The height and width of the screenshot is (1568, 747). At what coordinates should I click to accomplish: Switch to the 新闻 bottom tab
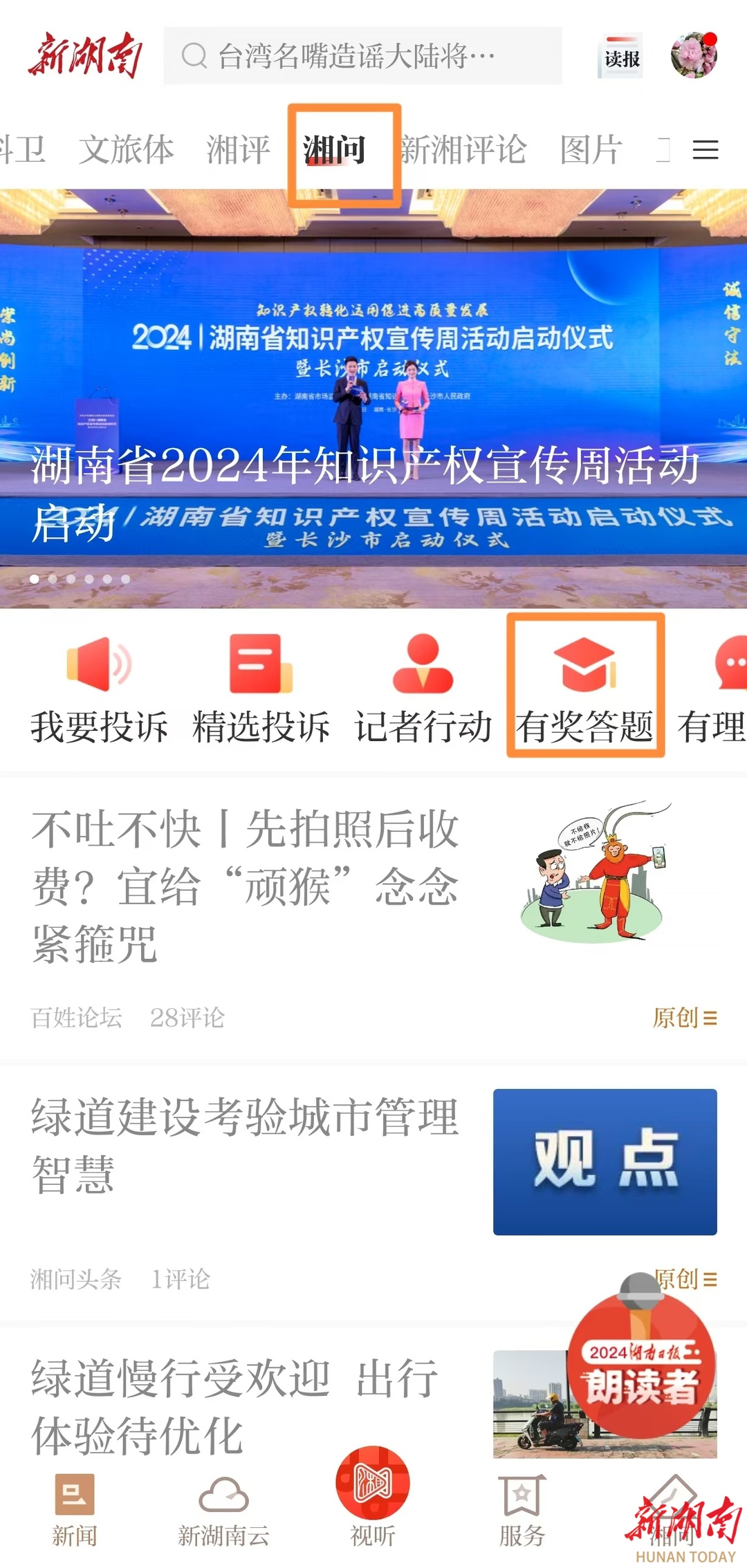(x=75, y=1510)
